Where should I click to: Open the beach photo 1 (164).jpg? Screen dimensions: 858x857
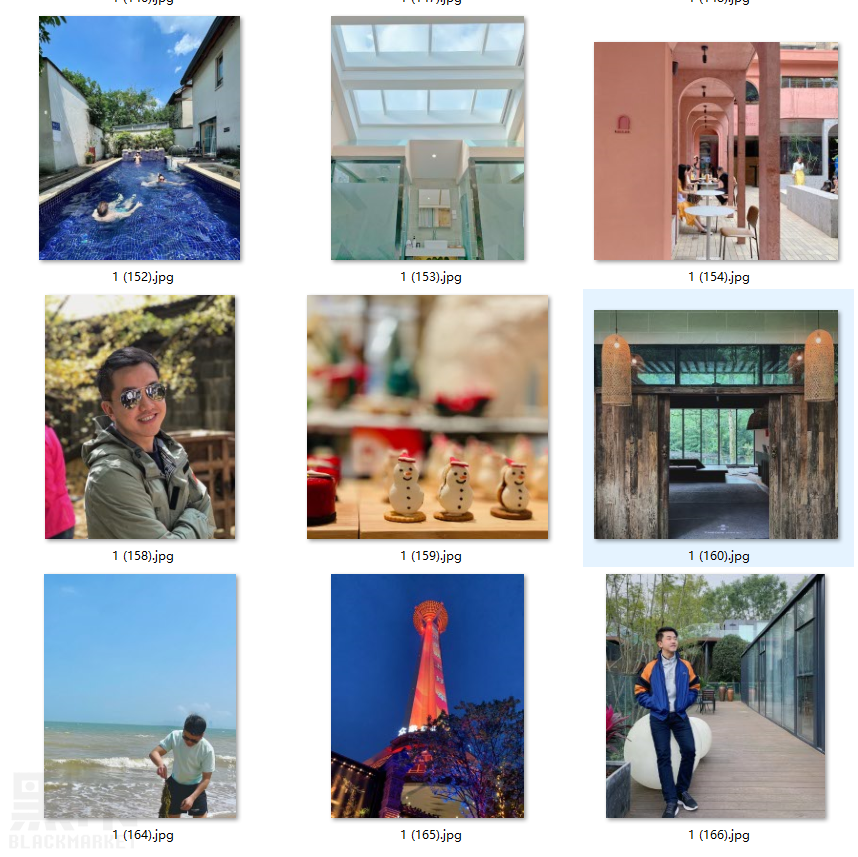tap(139, 696)
